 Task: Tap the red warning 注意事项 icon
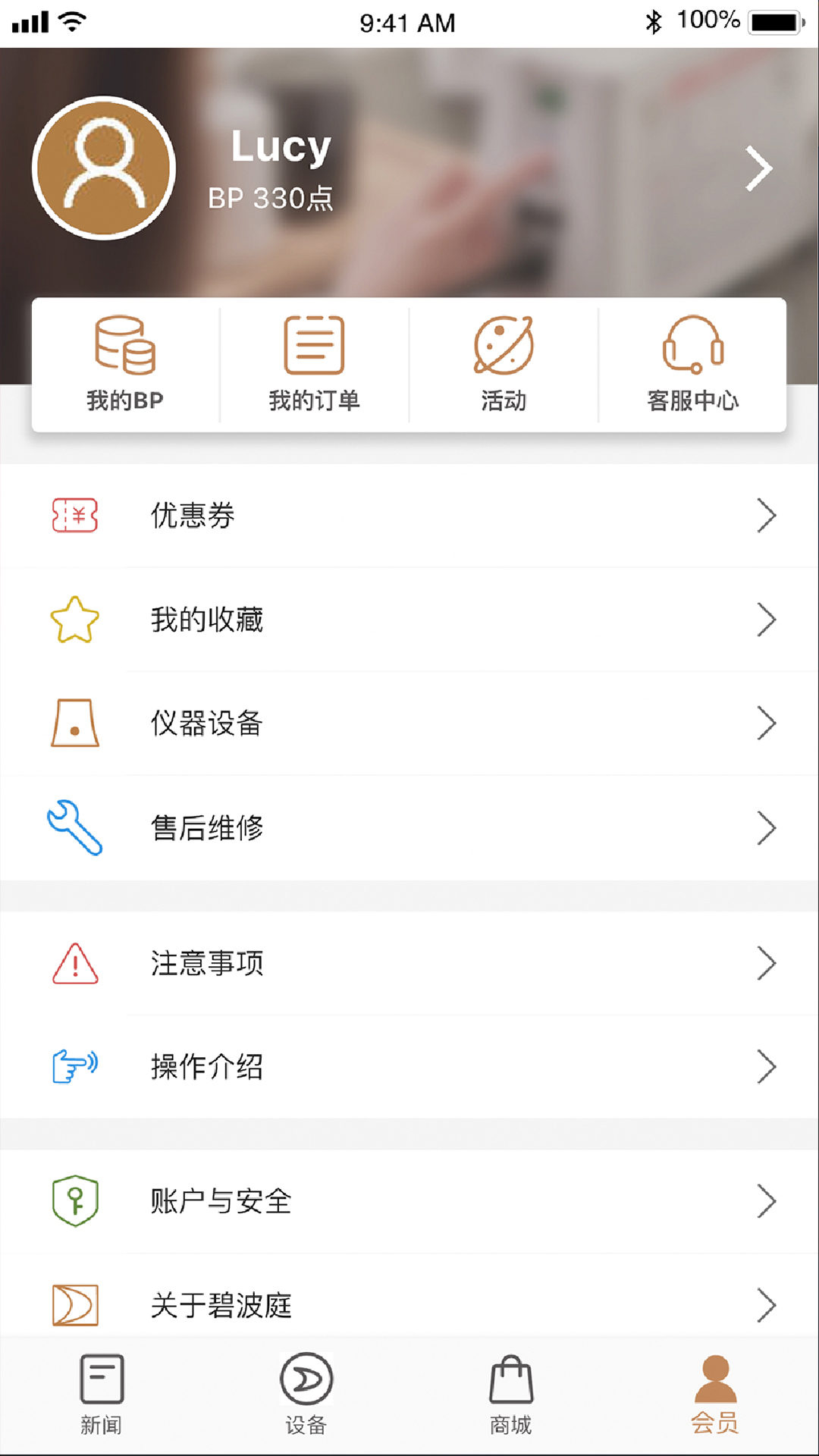74,963
